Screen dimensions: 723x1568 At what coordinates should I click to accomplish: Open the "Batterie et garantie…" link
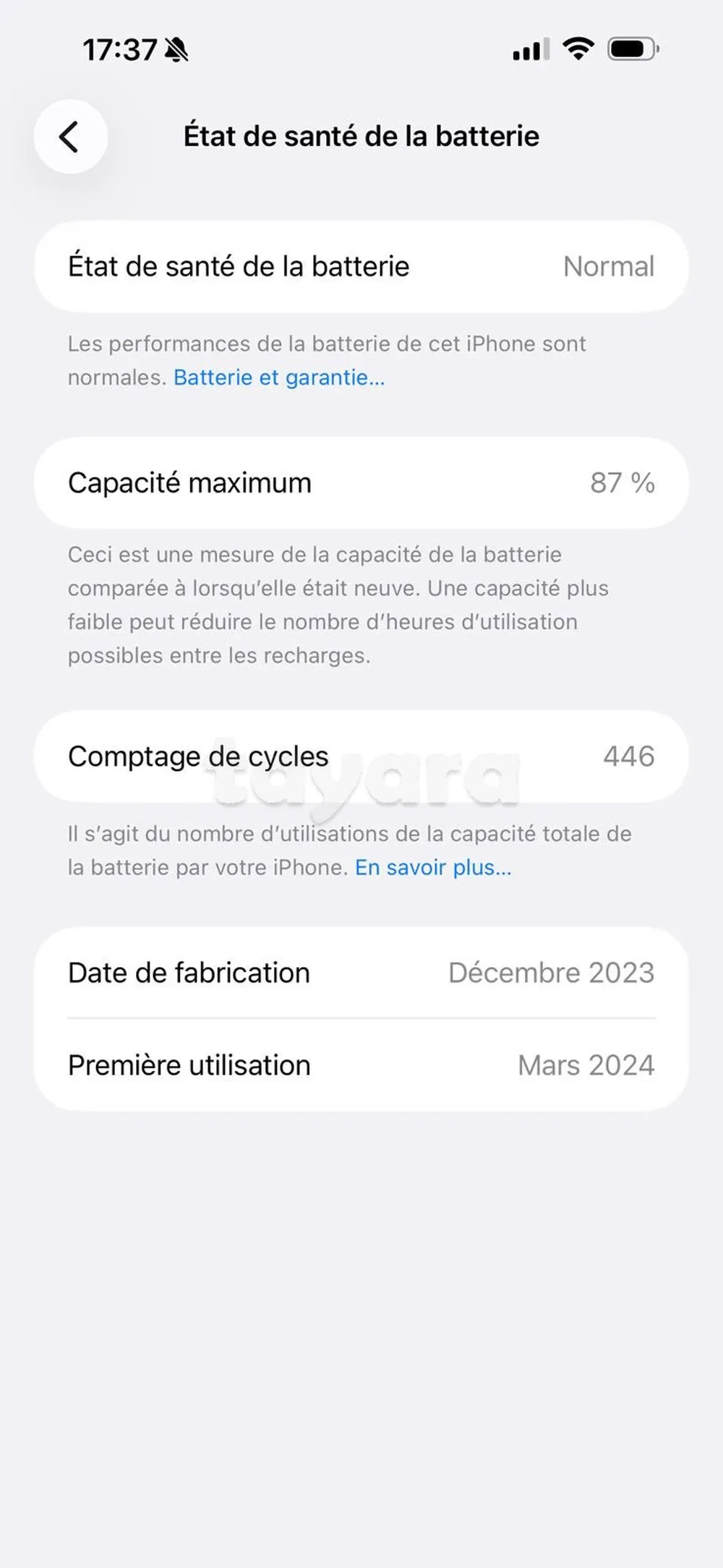coord(279,378)
